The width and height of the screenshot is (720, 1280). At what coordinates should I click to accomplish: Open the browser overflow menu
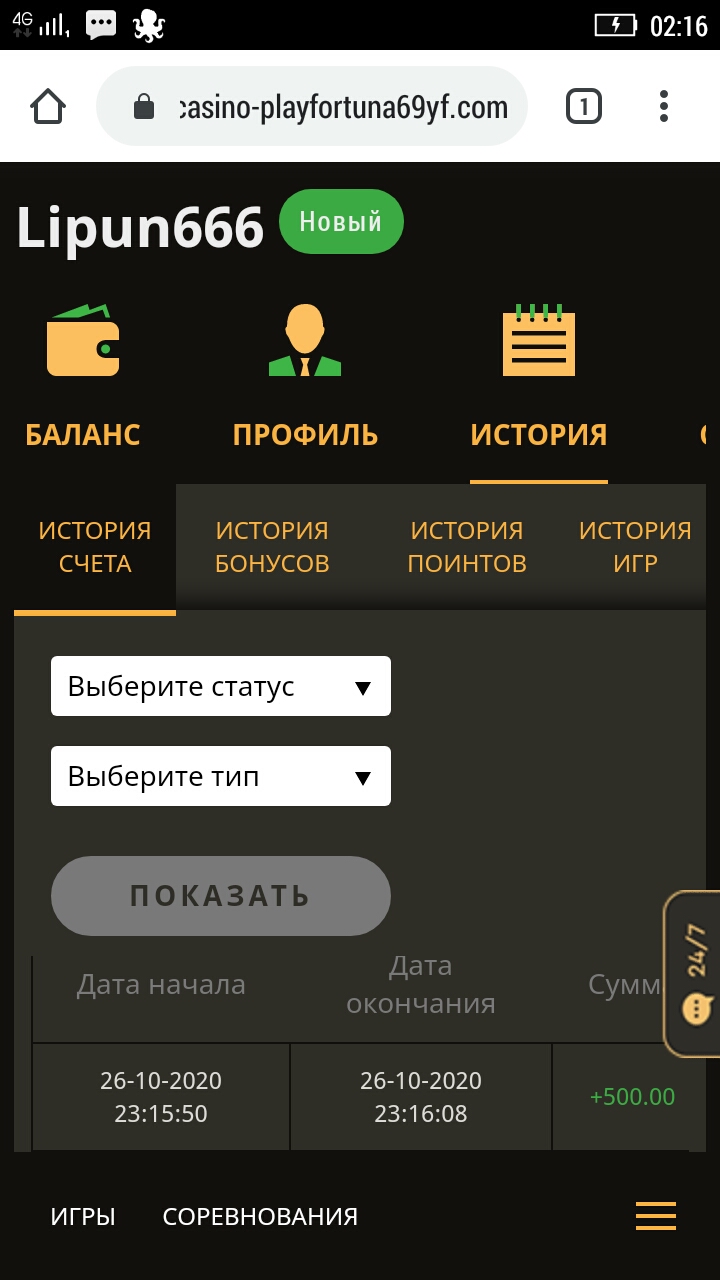pos(664,106)
